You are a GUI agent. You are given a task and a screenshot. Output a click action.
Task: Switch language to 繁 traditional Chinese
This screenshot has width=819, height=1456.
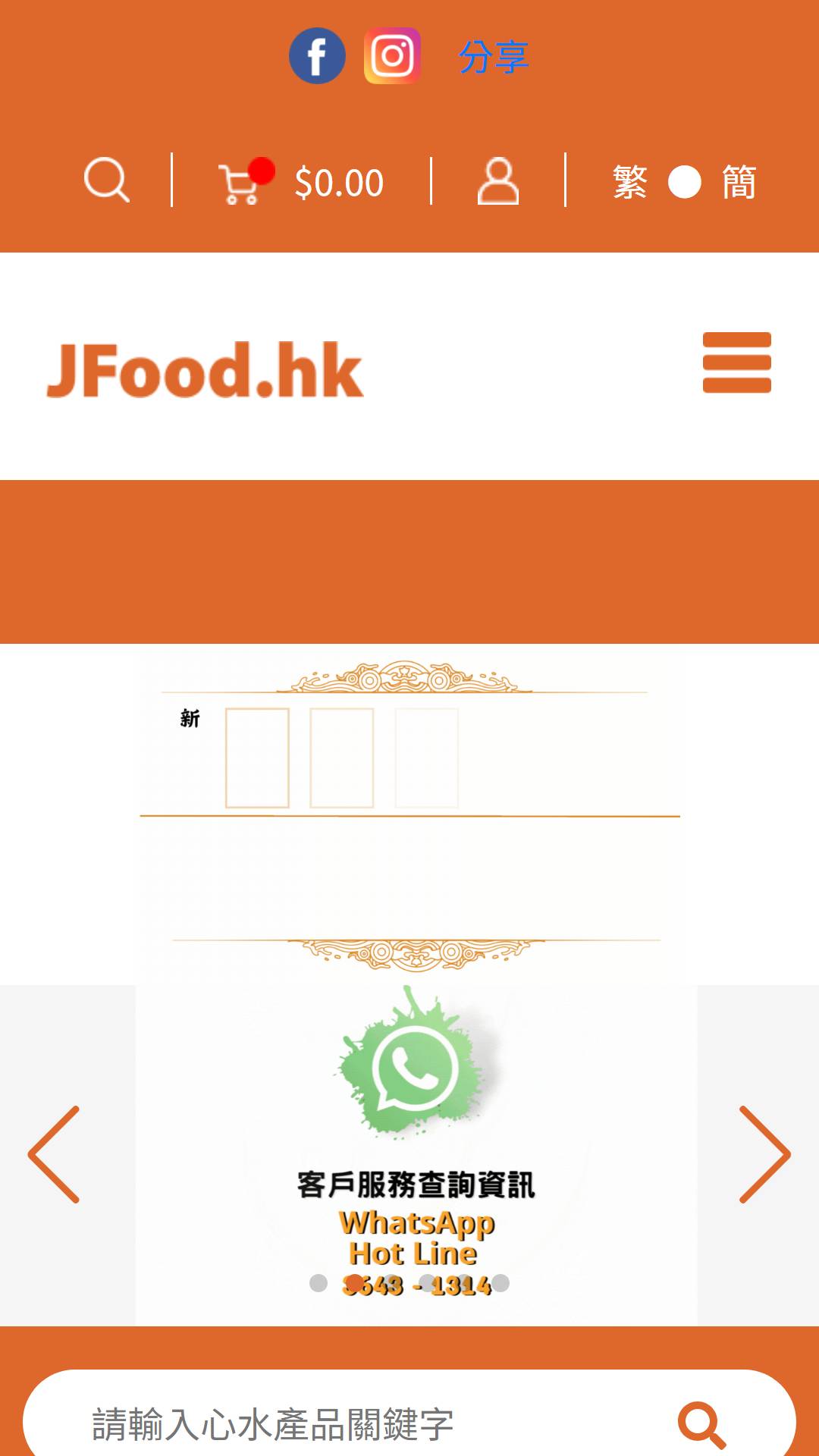tap(630, 182)
